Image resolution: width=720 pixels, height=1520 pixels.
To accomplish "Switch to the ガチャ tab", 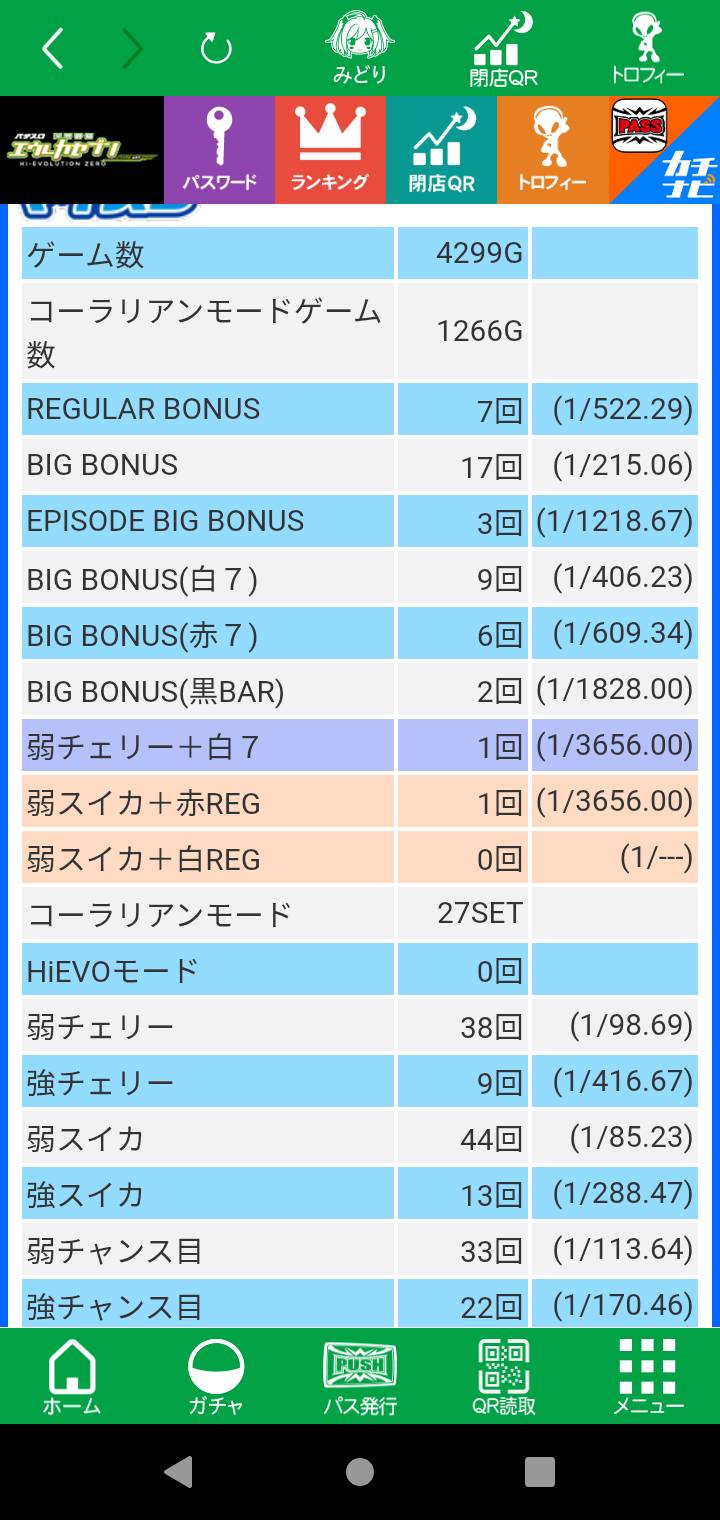I will [x=216, y=1377].
